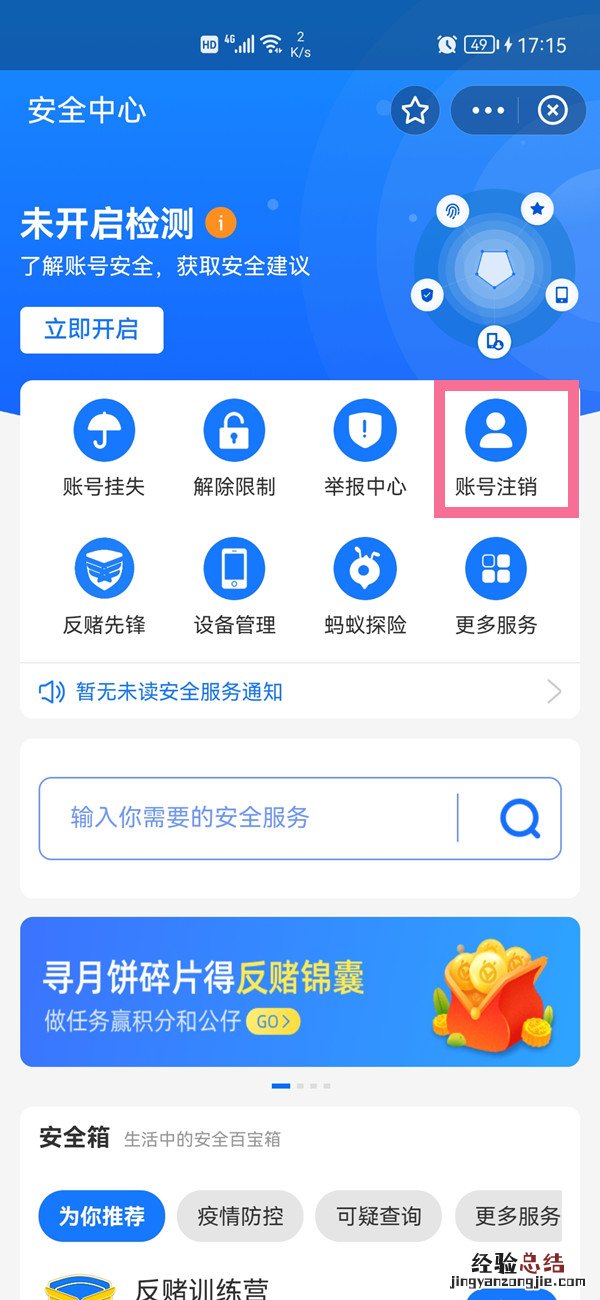Open the three-dot more menu
The image size is (600, 1300).
pos(488,110)
